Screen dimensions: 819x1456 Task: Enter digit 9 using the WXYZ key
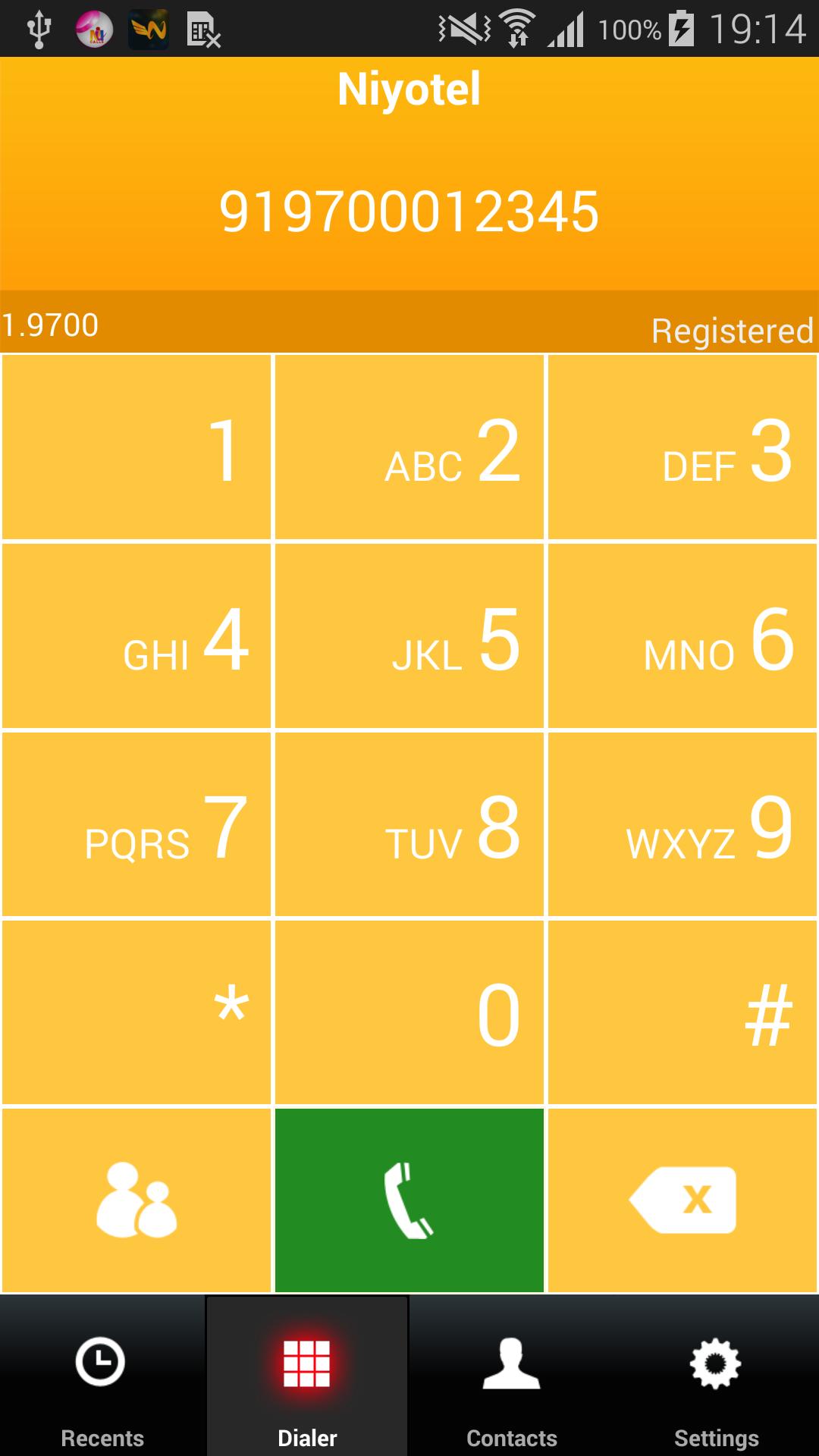point(682,824)
